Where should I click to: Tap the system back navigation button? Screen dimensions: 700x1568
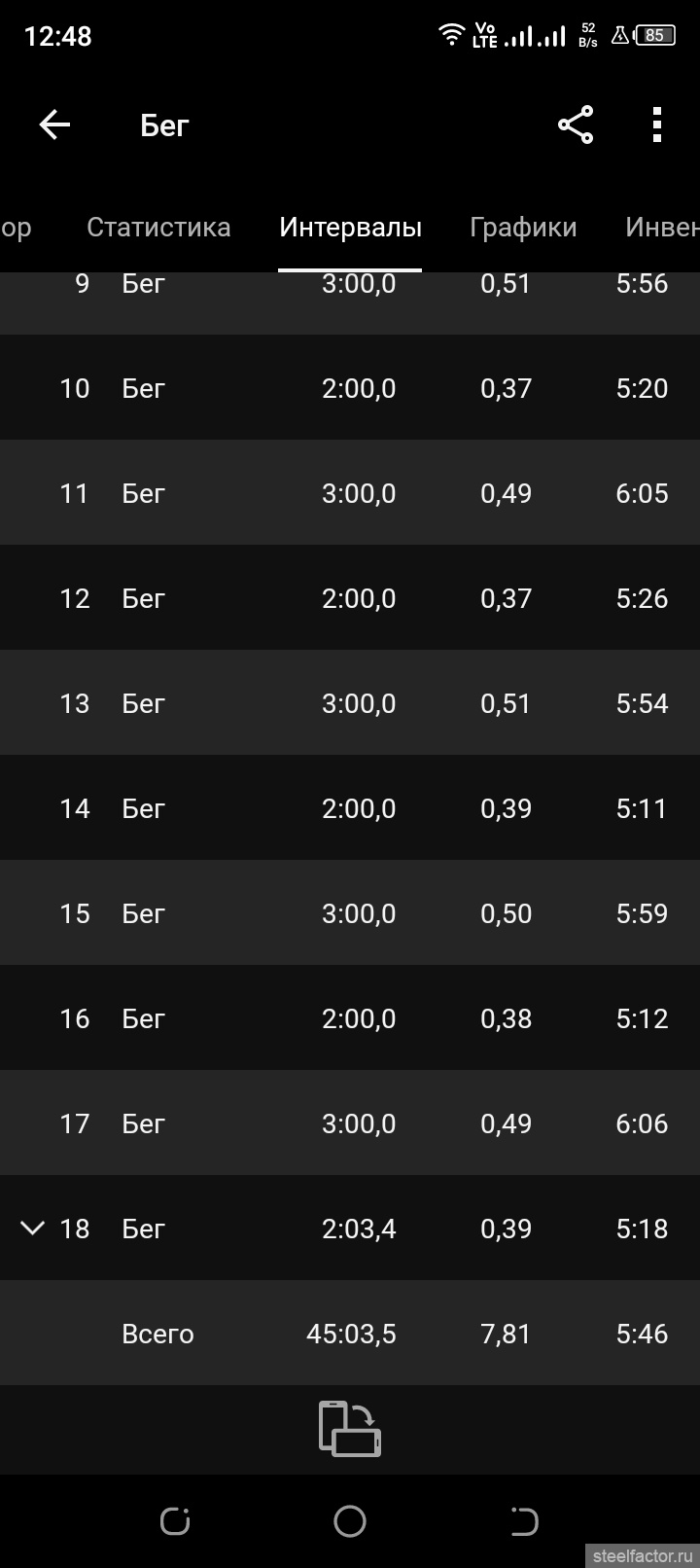[524, 1521]
